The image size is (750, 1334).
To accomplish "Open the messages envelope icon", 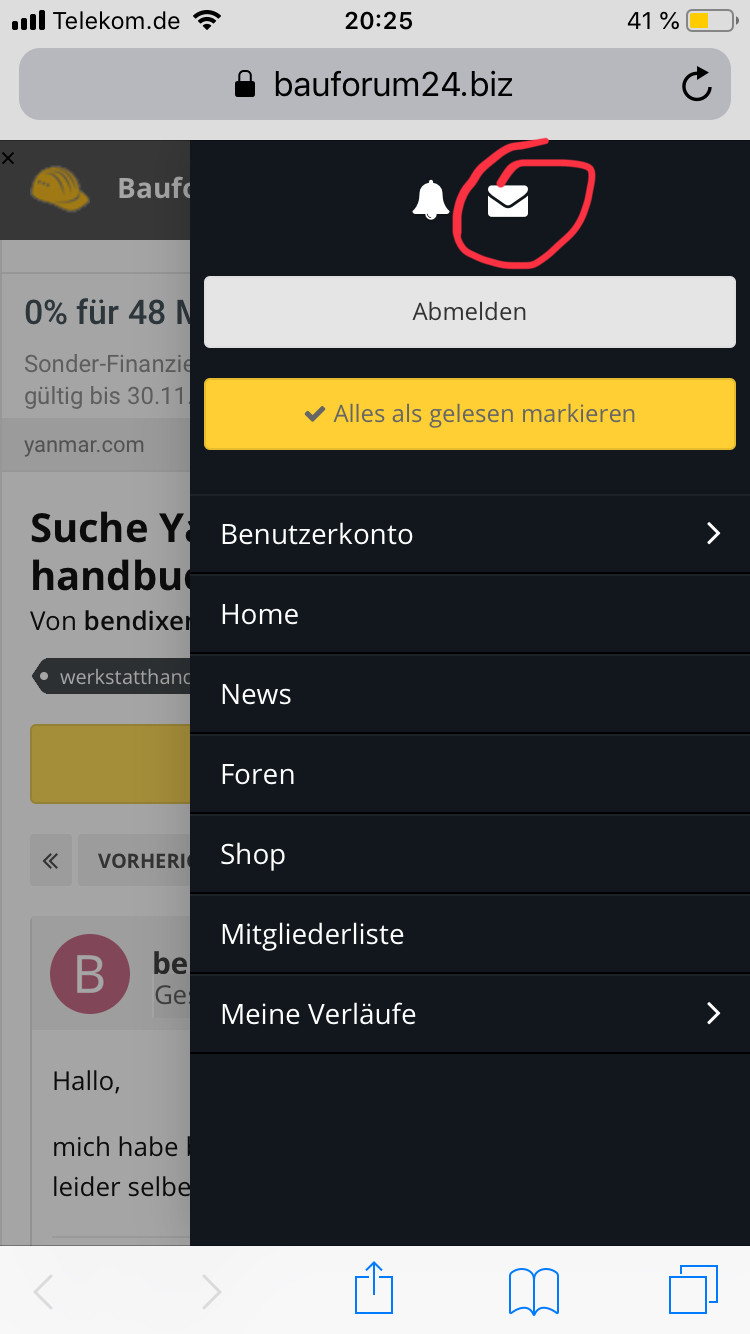I will [x=508, y=201].
